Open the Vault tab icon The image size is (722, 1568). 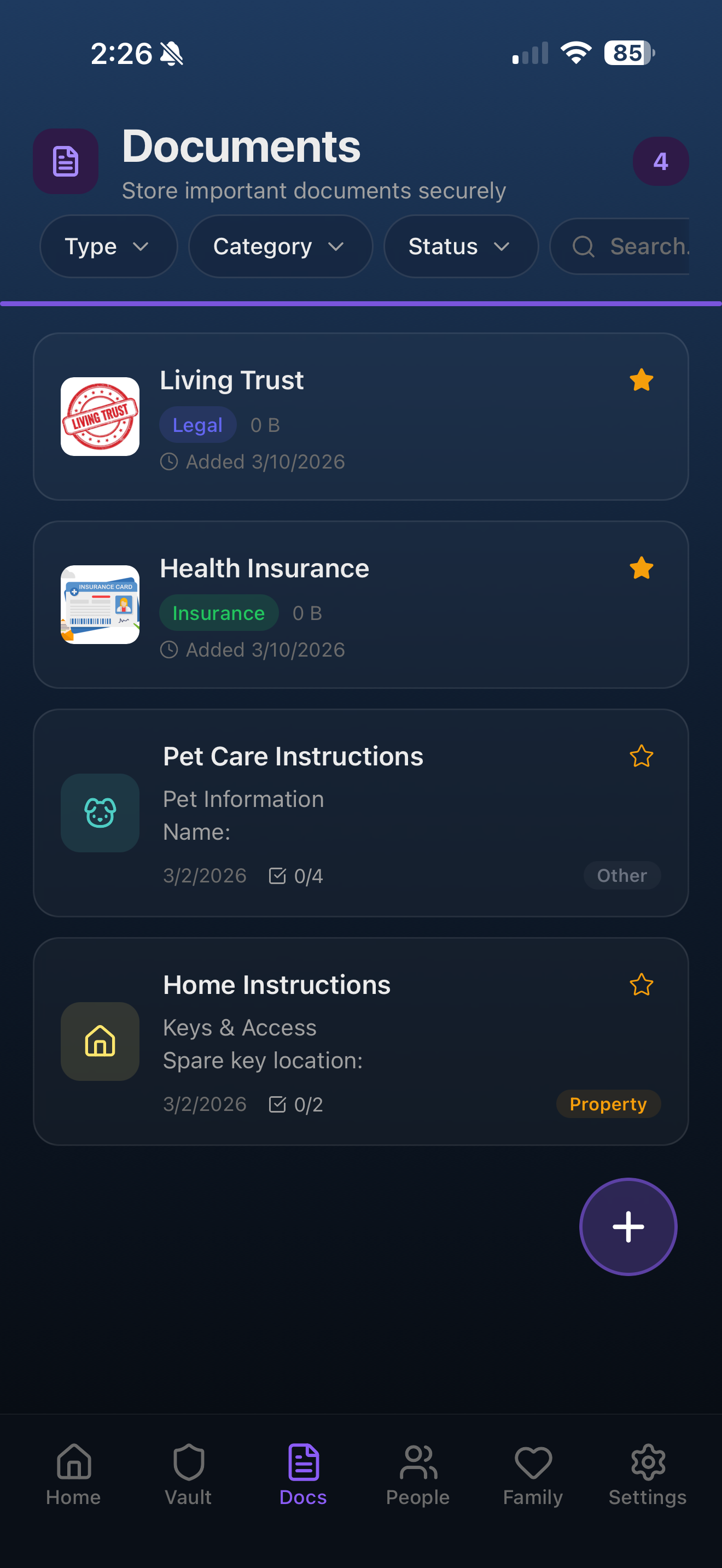pos(188,1462)
